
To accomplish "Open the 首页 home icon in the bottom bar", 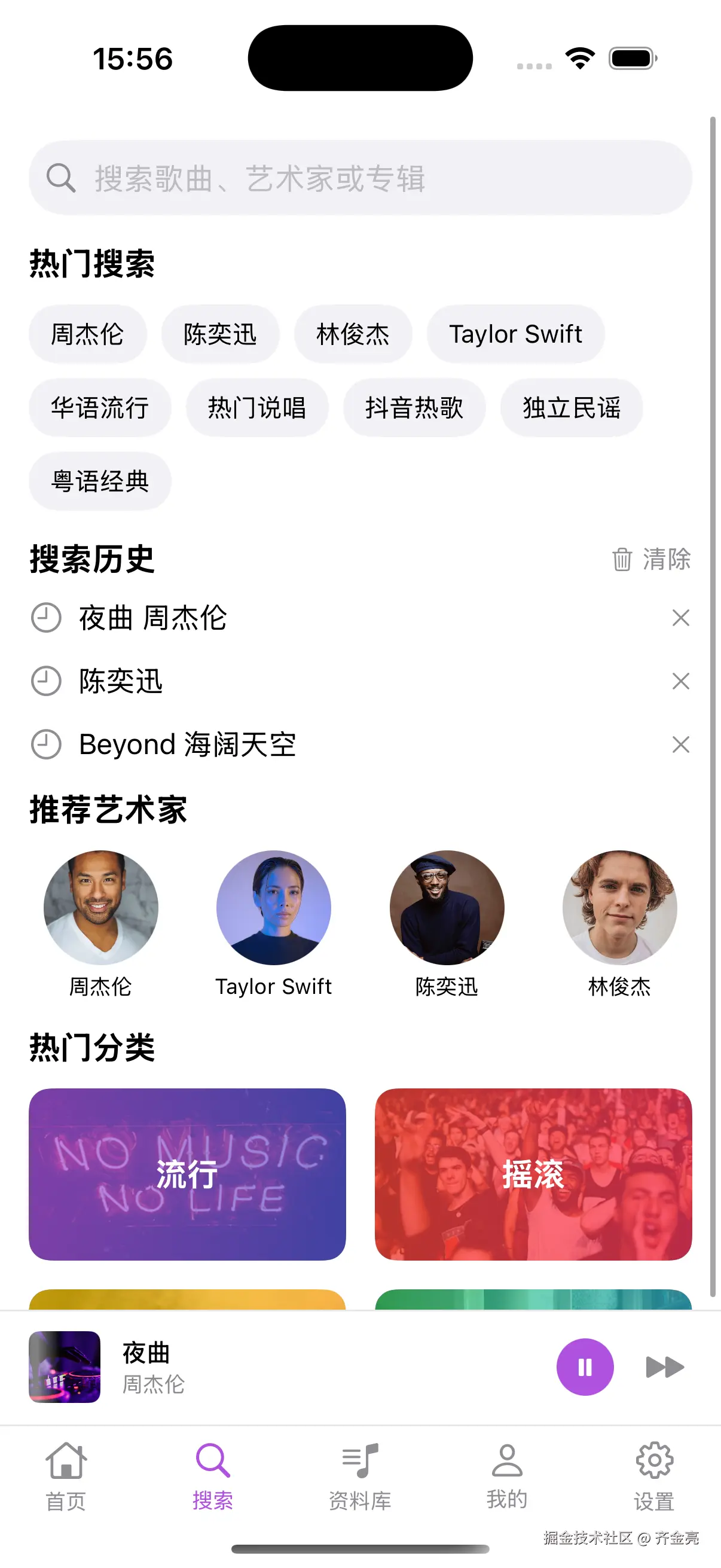I will [x=65, y=1461].
